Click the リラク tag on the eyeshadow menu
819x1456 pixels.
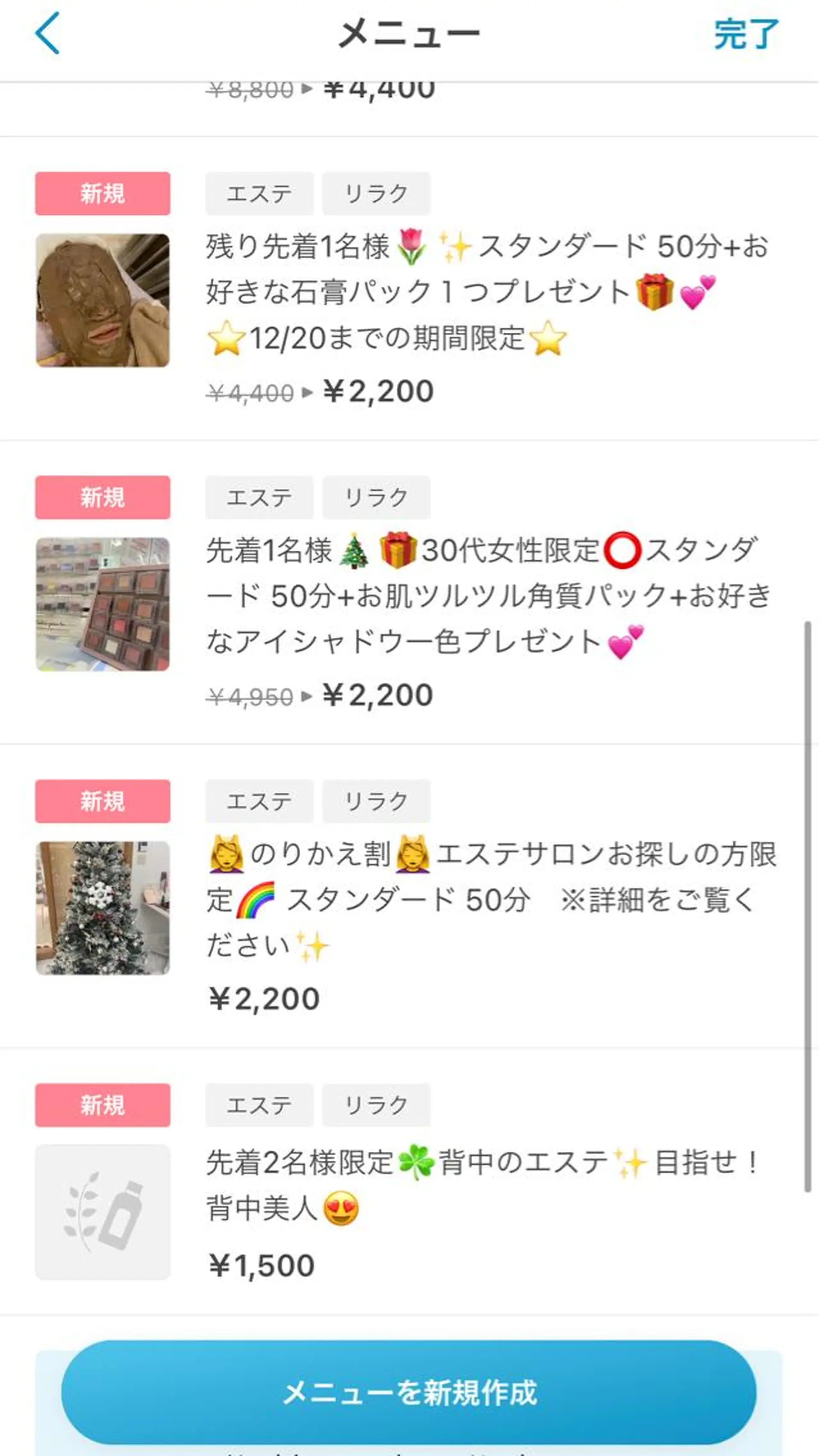(x=376, y=497)
